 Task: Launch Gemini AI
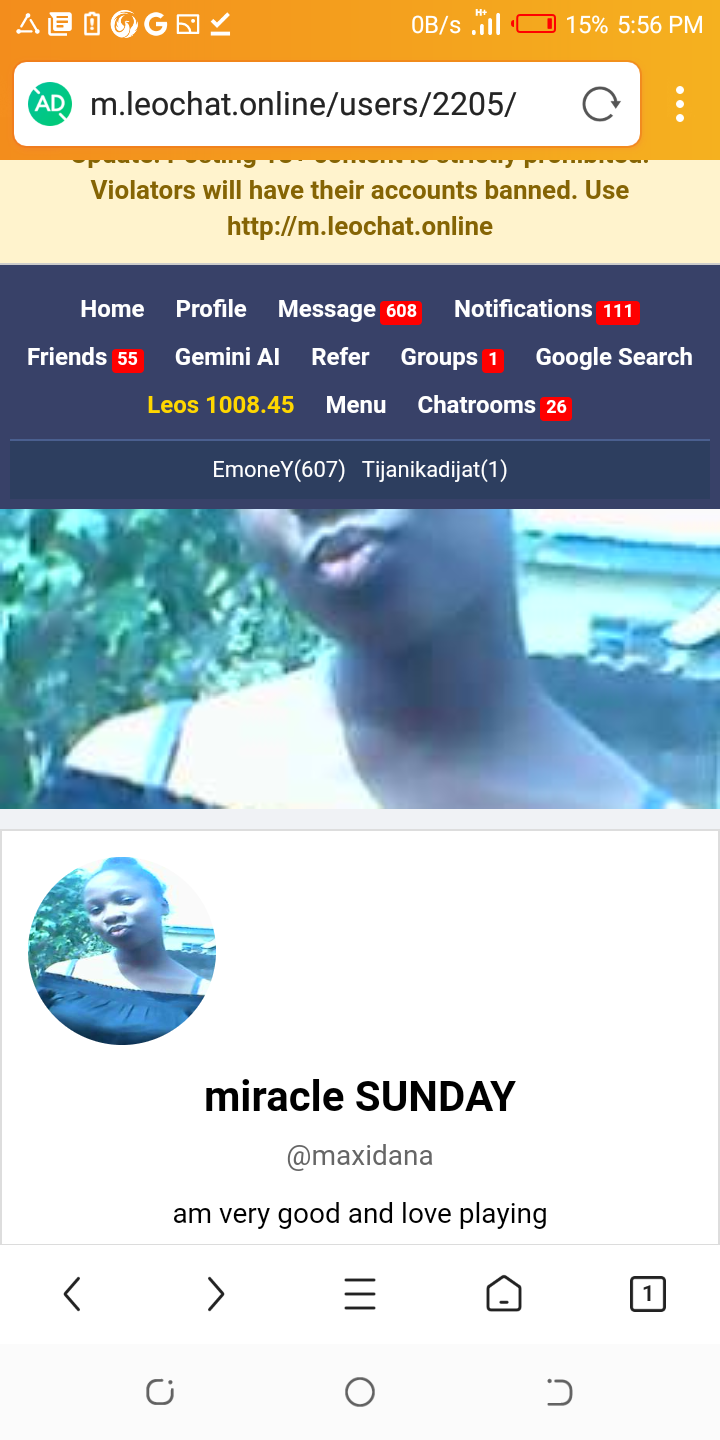(x=227, y=357)
